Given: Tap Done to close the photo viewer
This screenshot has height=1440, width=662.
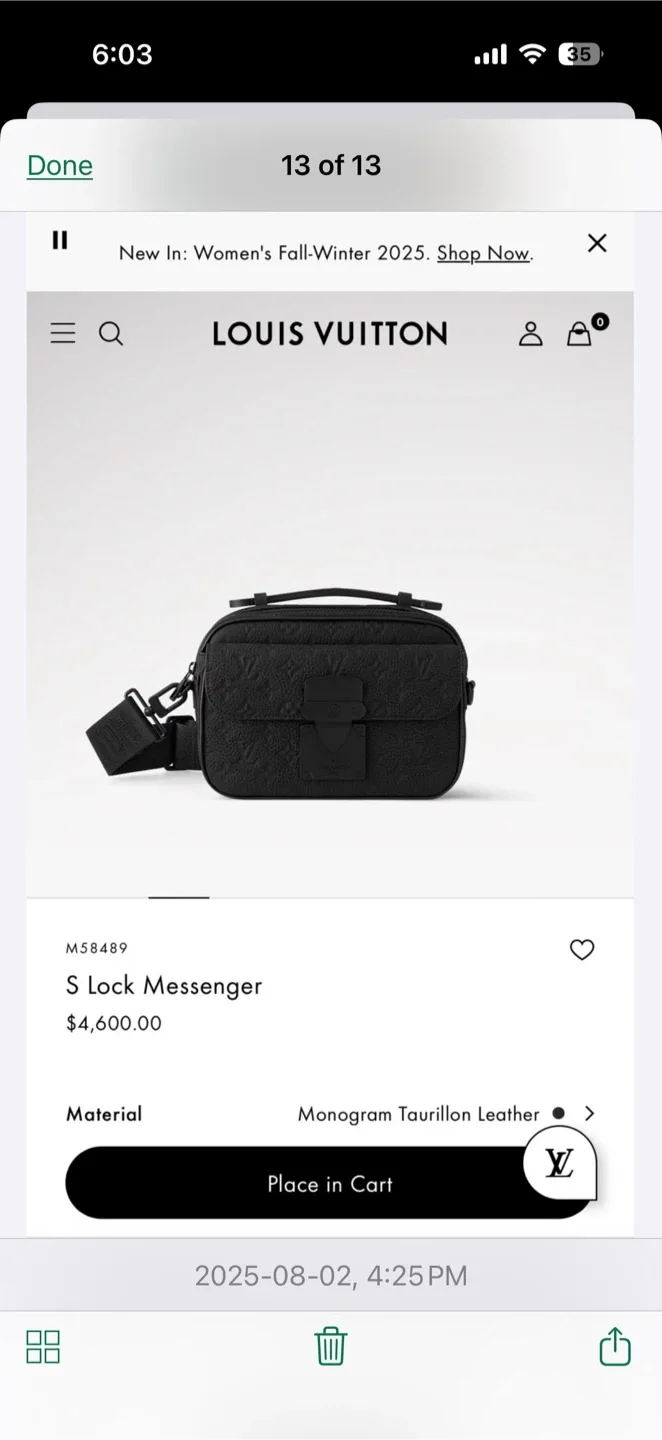Looking at the screenshot, I should click(x=60, y=166).
